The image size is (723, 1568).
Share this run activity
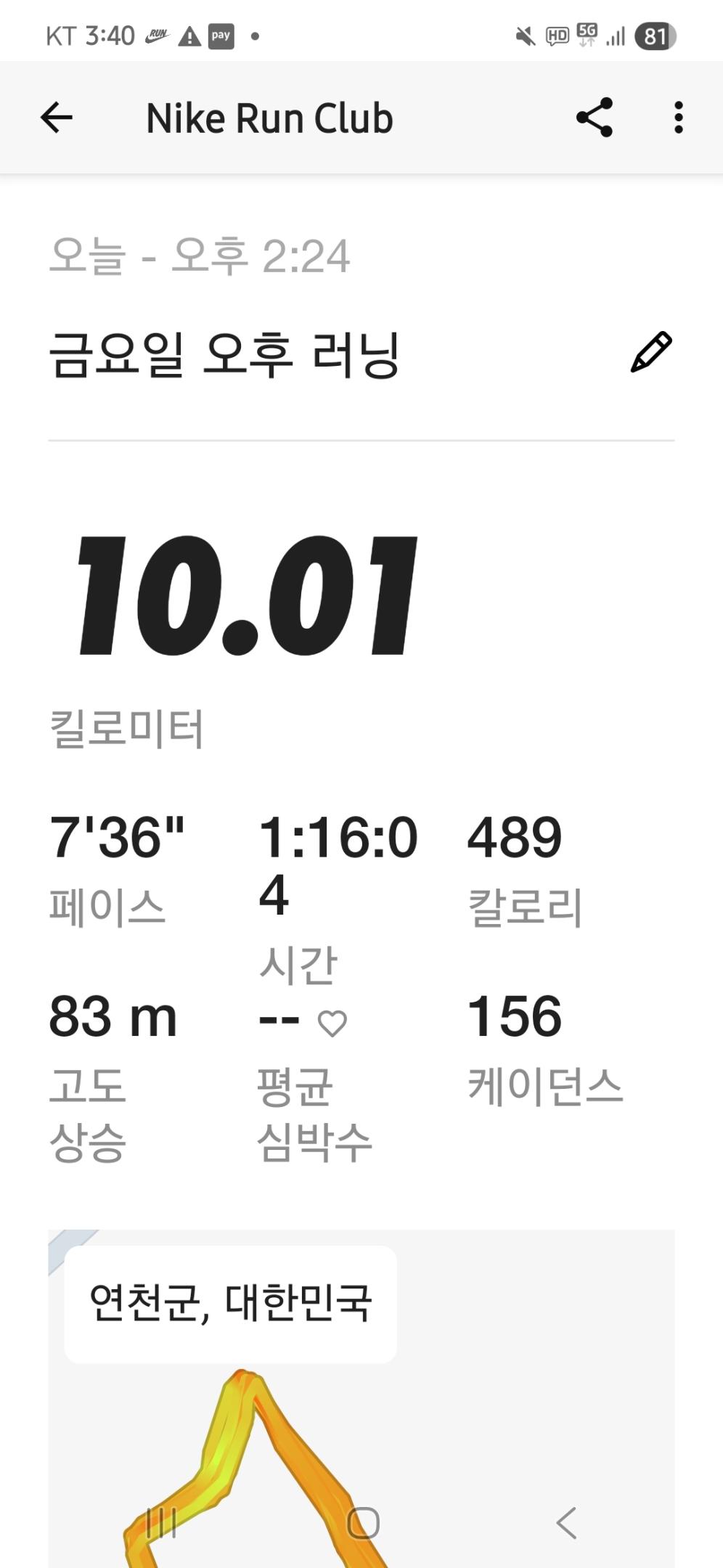595,118
